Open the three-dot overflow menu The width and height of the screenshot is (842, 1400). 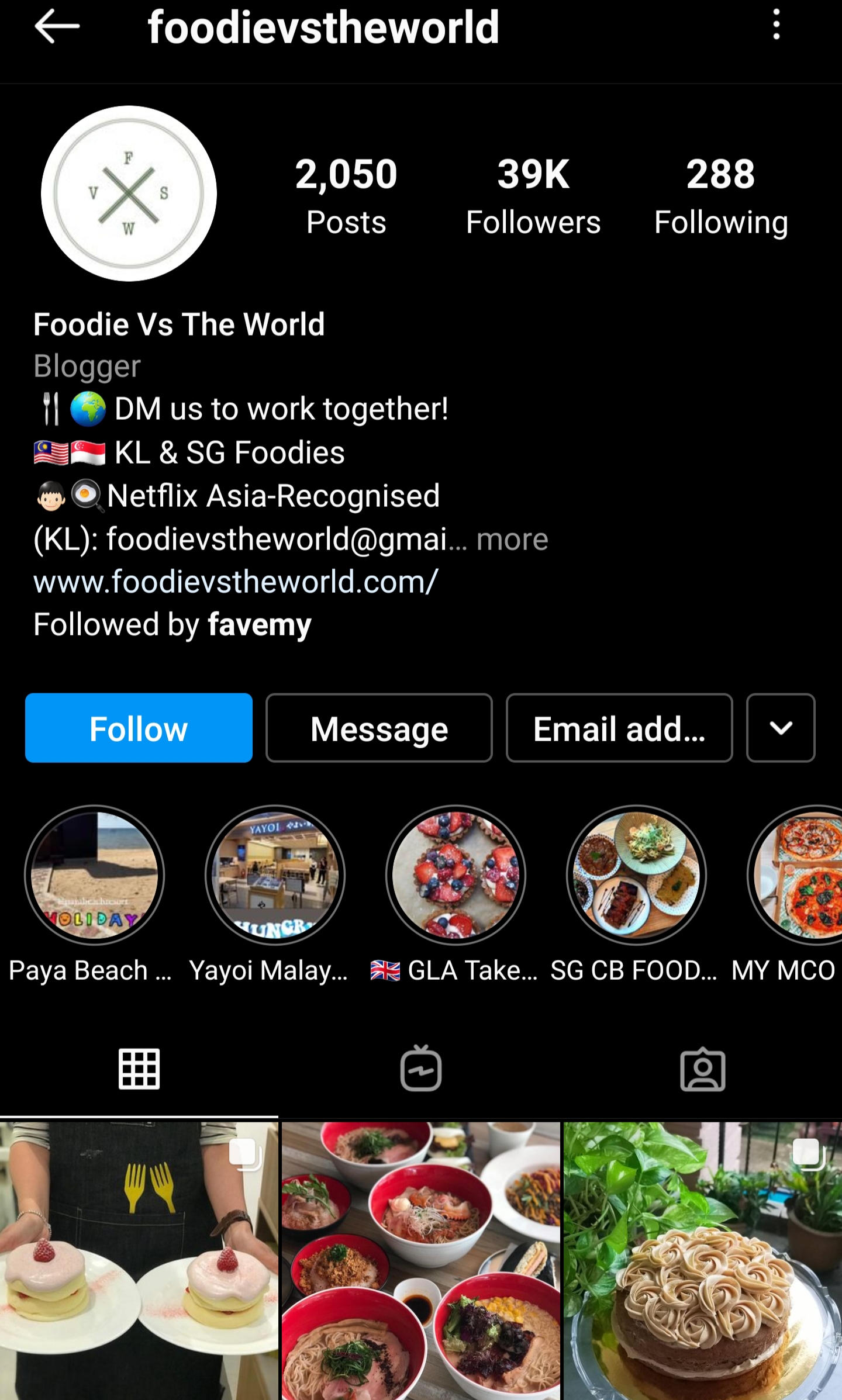[777, 25]
